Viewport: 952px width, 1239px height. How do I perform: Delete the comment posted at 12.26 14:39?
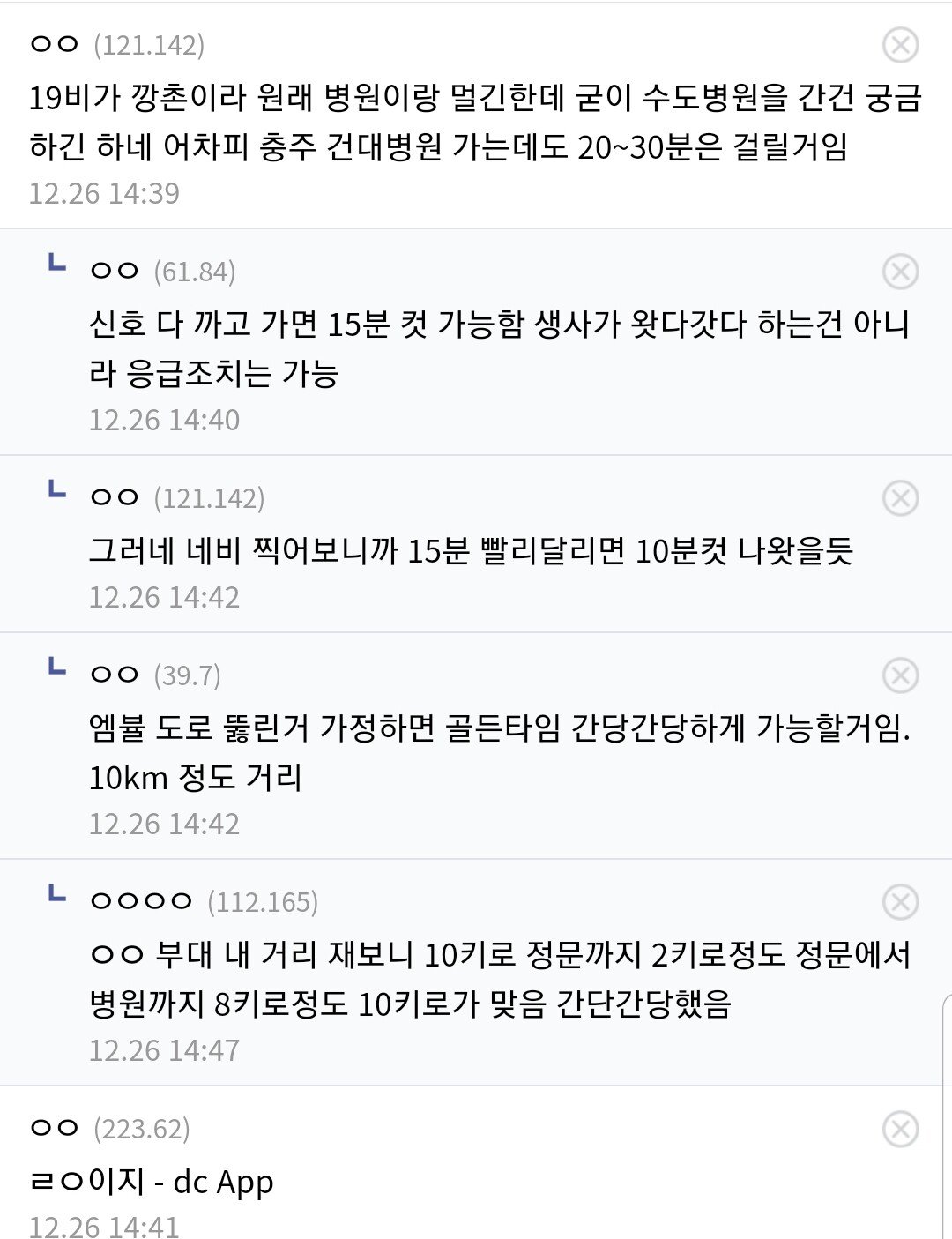coord(900,45)
